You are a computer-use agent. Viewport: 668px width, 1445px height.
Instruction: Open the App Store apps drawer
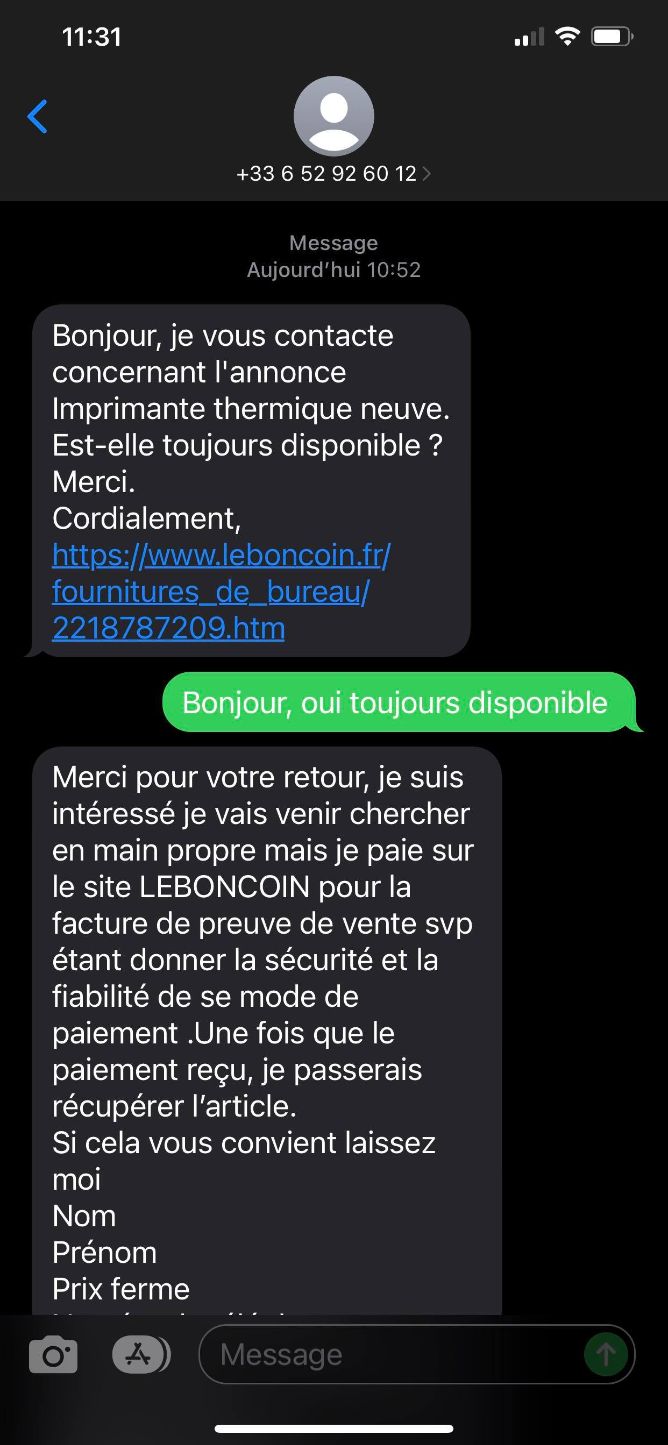tap(141, 1355)
